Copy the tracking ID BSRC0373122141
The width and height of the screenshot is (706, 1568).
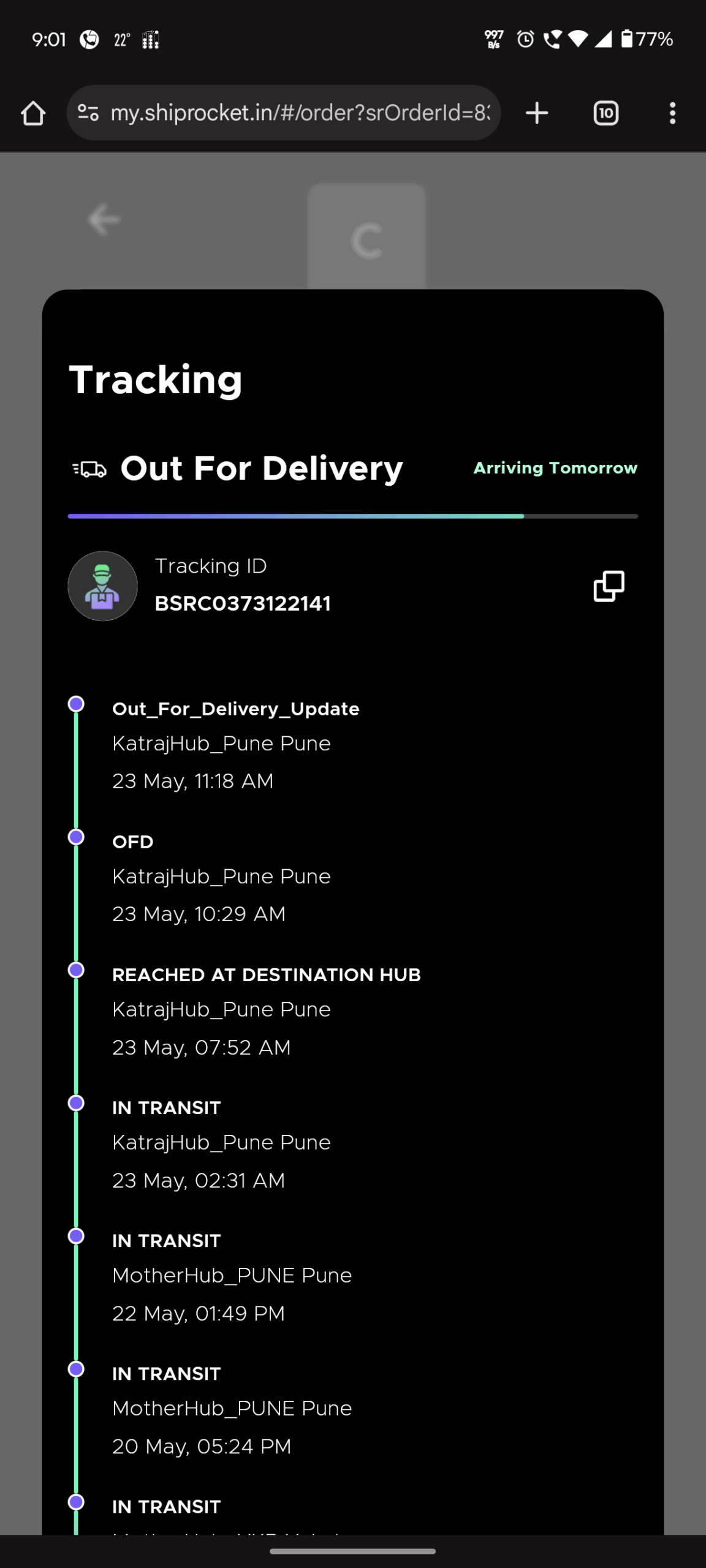pyautogui.click(x=609, y=586)
